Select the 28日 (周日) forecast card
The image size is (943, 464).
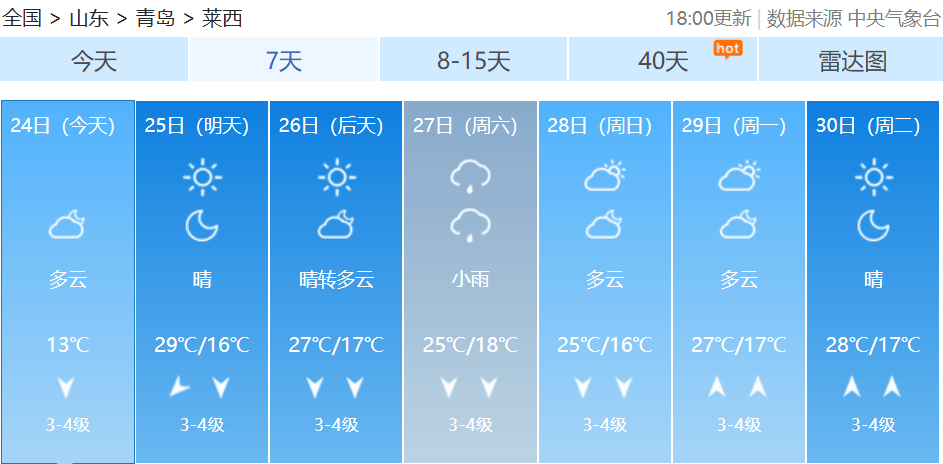(605, 280)
